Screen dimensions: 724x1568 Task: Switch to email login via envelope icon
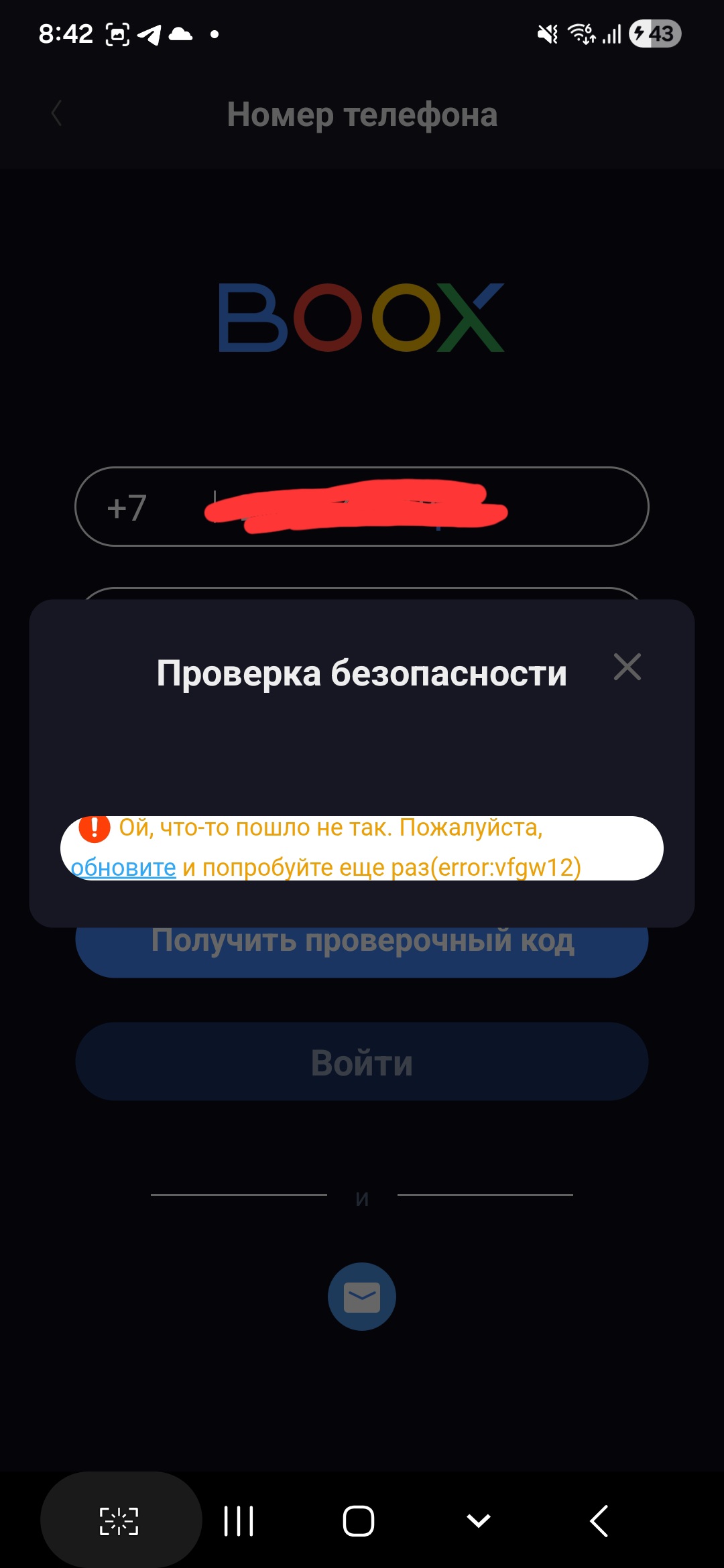(362, 1297)
